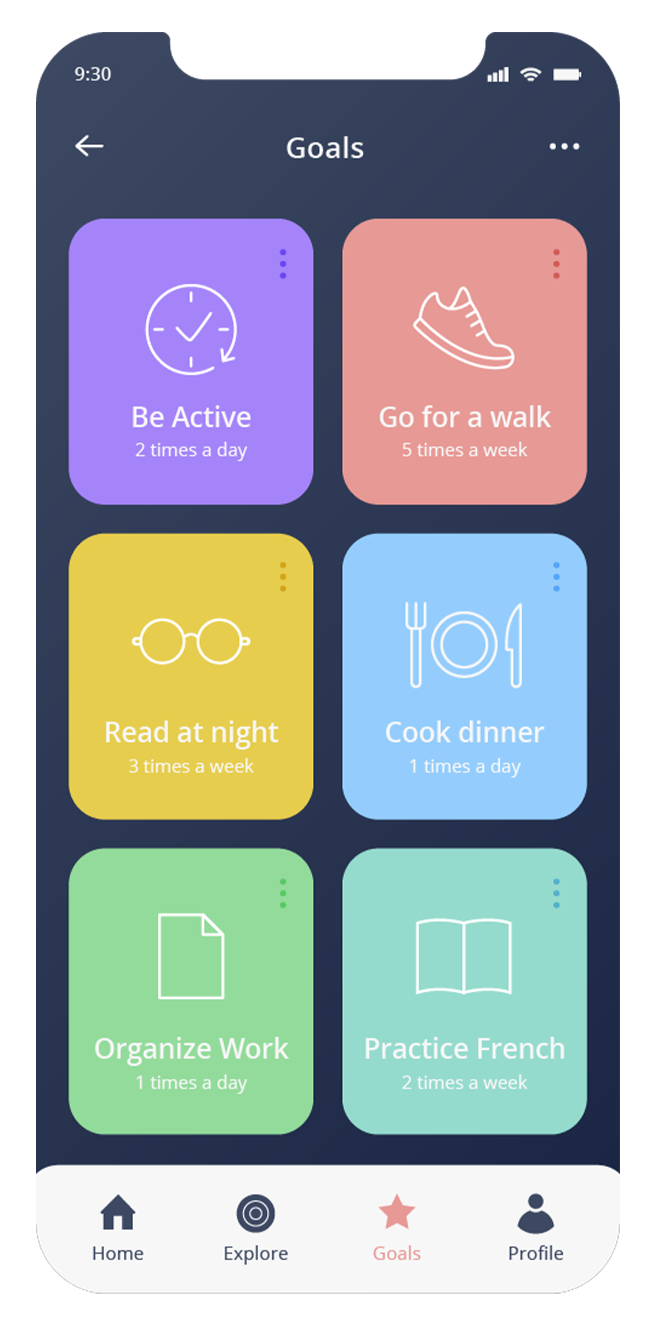Open the Profile tab
The height and width of the screenshot is (1326, 656).
point(536,1229)
